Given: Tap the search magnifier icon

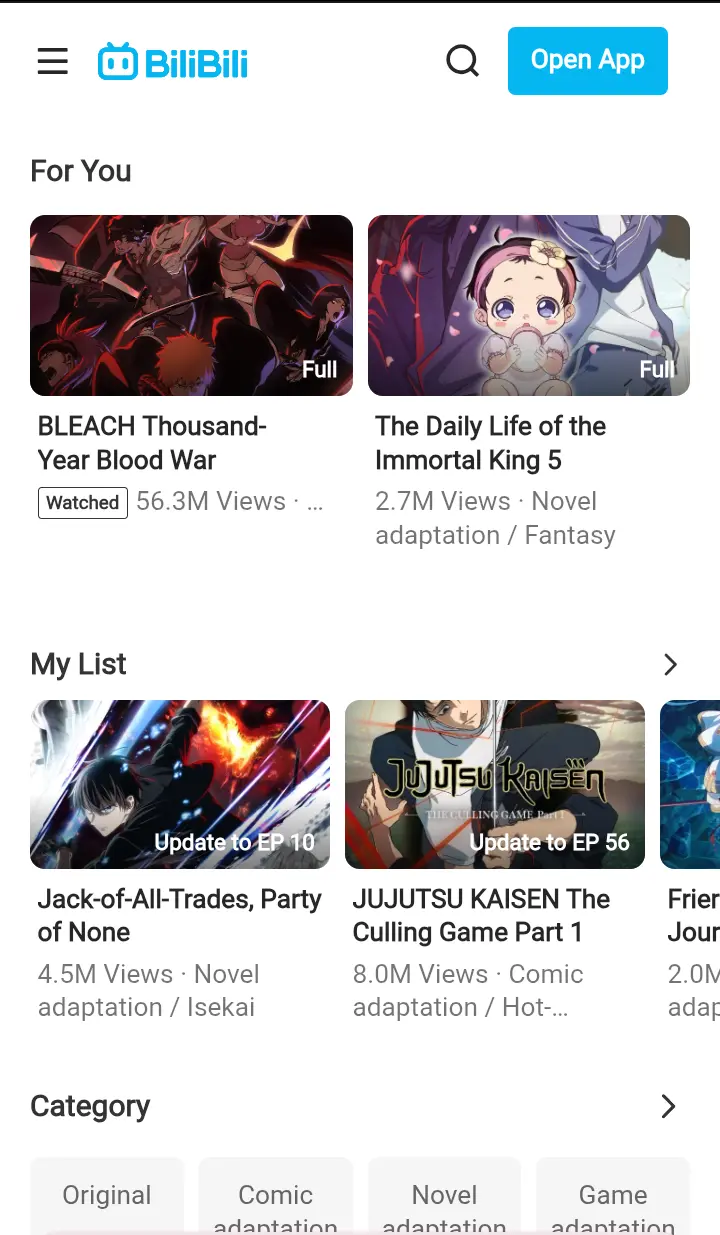Looking at the screenshot, I should (462, 61).
